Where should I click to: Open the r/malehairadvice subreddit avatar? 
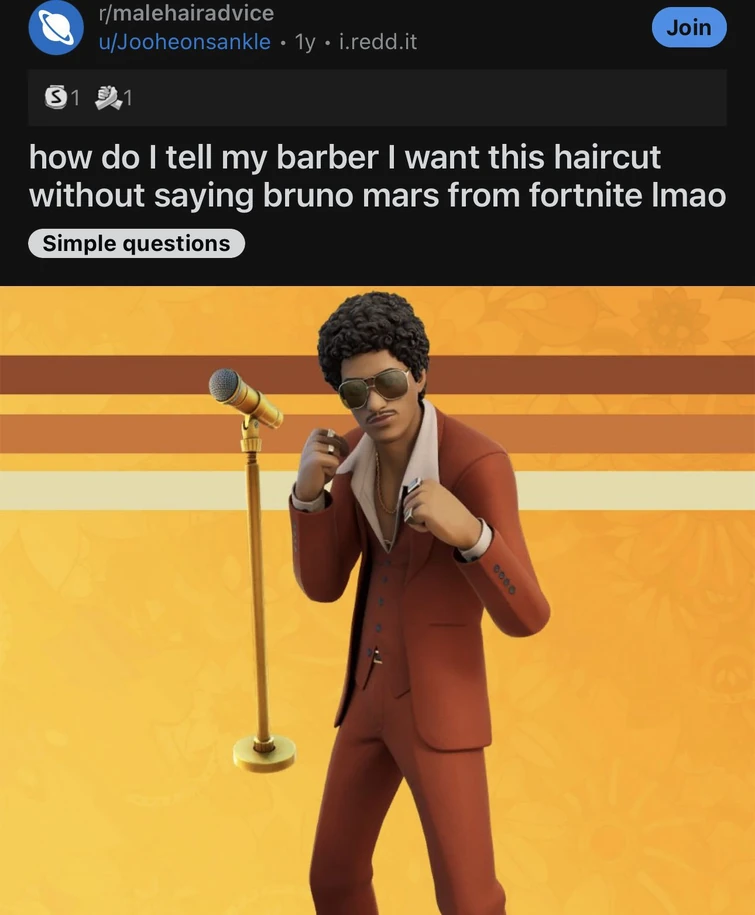tap(54, 27)
